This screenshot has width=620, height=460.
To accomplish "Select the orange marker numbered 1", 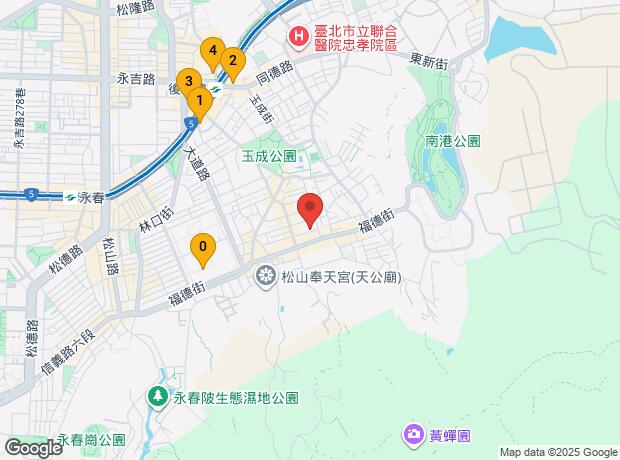I will pyautogui.click(x=200, y=101).
